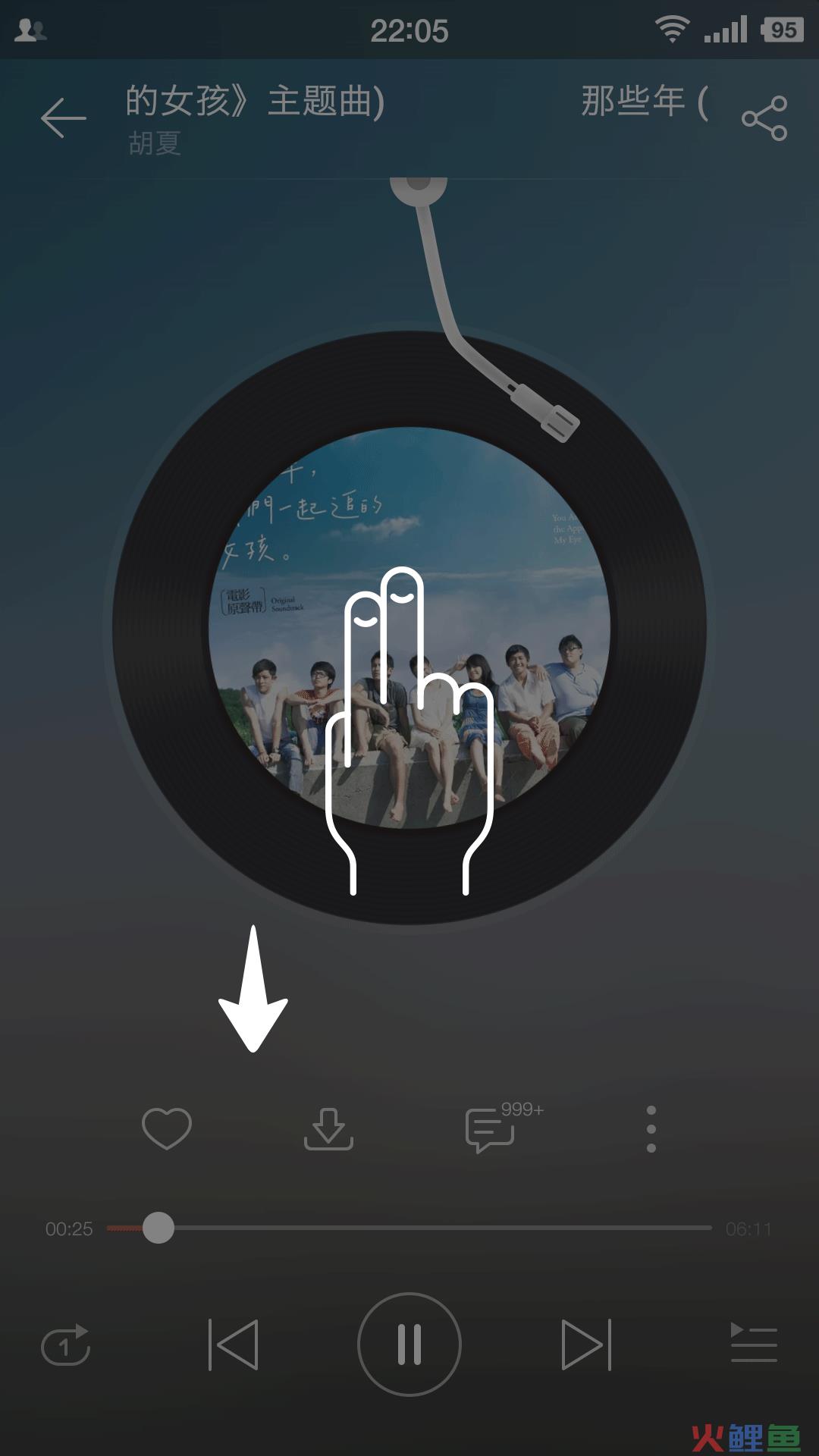Open the 999+ comments
This screenshot has width=819, height=1456.
click(491, 1129)
